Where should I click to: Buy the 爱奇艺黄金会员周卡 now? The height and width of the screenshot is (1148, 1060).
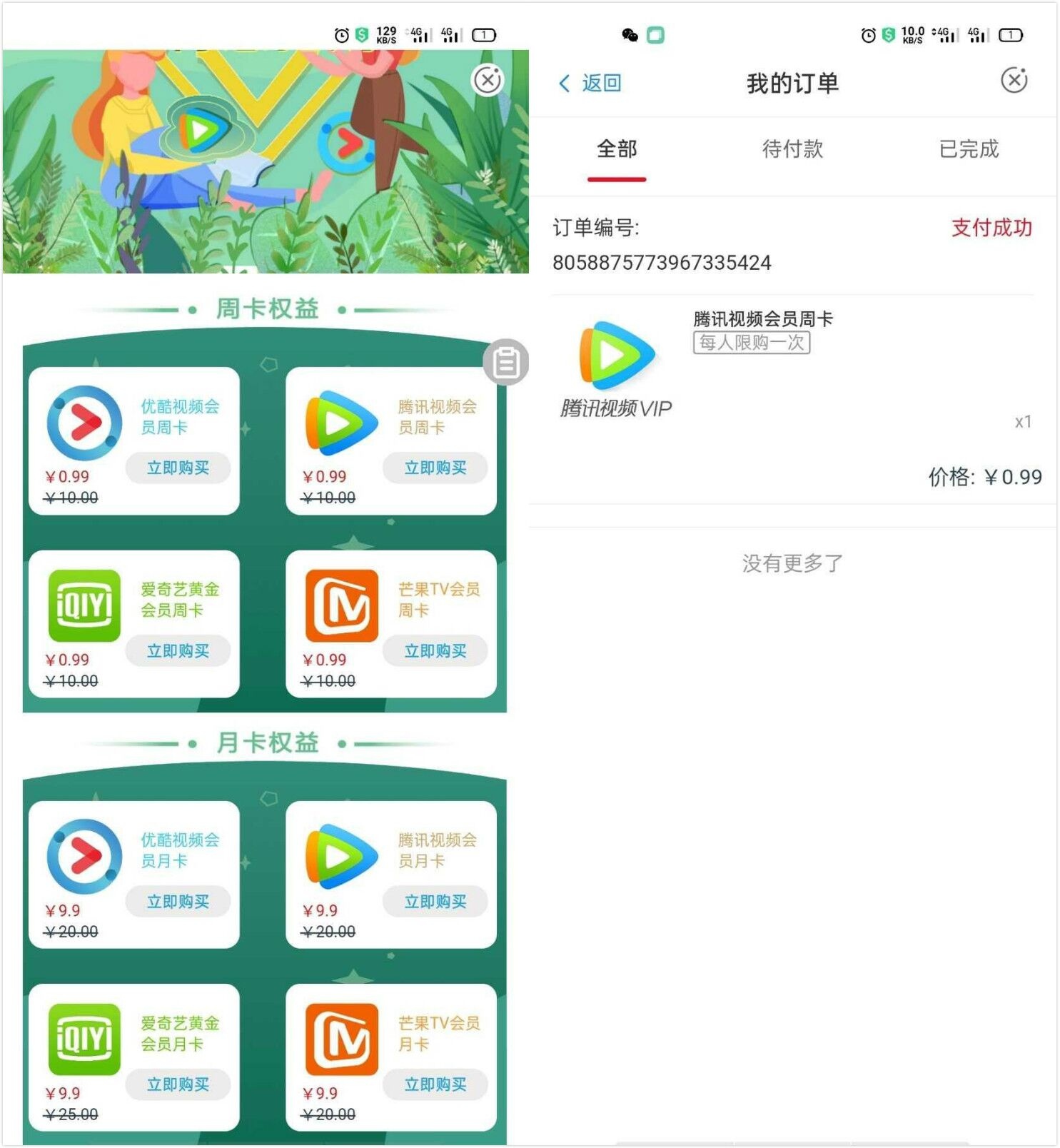click(x=178, y=651)
